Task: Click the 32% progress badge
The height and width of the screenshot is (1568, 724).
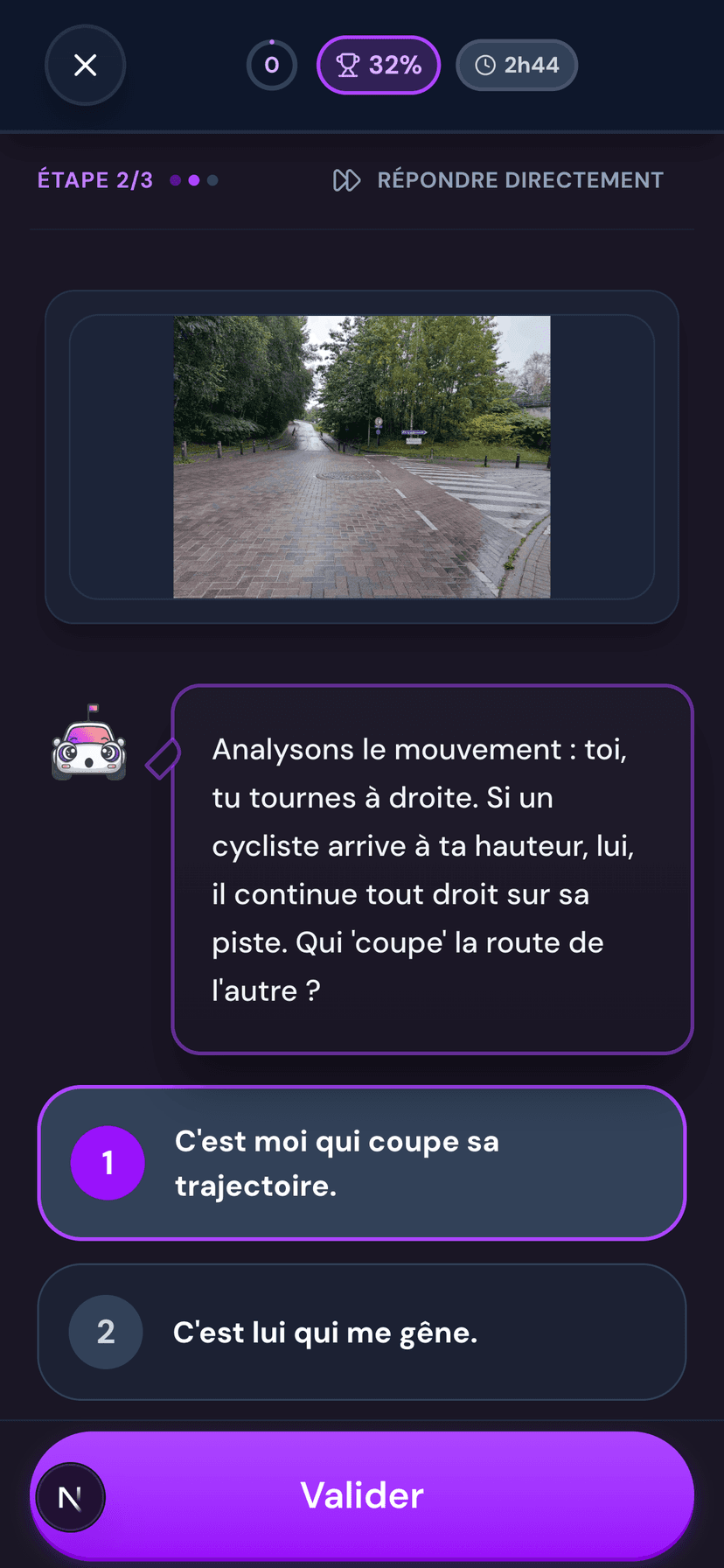Action: point(378,64)
